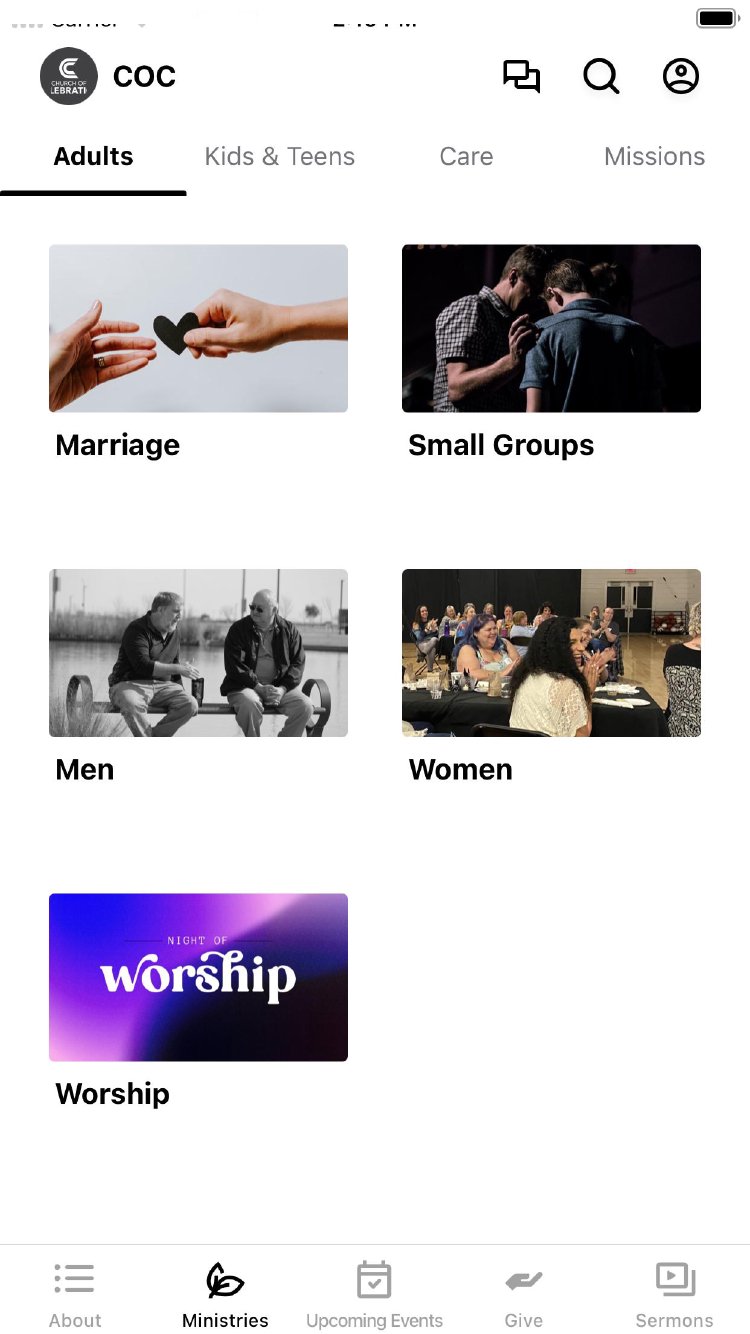This screenshot has height=1334, width=750.
Task: Switch to the Kids & Teens tab
Action: coord(279,157)
